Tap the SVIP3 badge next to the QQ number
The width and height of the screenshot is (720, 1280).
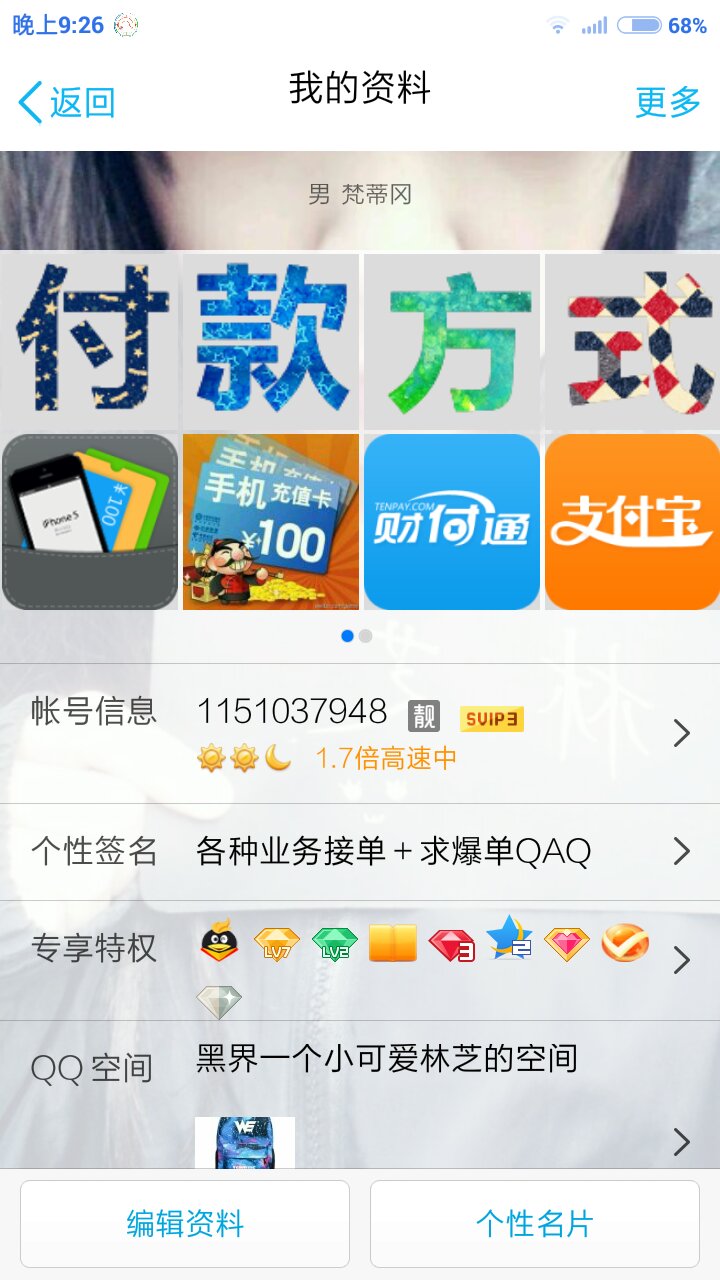pos(490,718)
